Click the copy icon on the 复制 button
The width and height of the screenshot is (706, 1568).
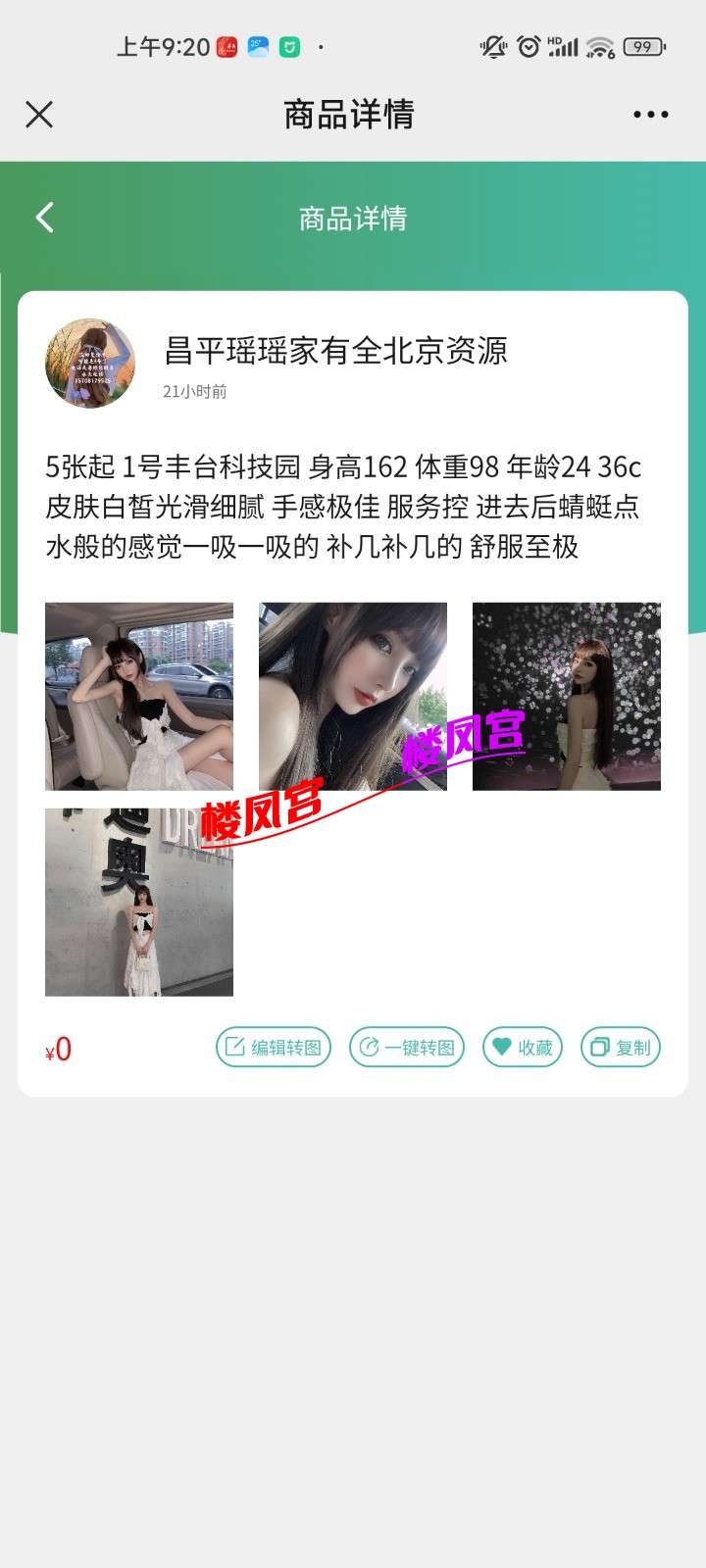[599, 1047]
